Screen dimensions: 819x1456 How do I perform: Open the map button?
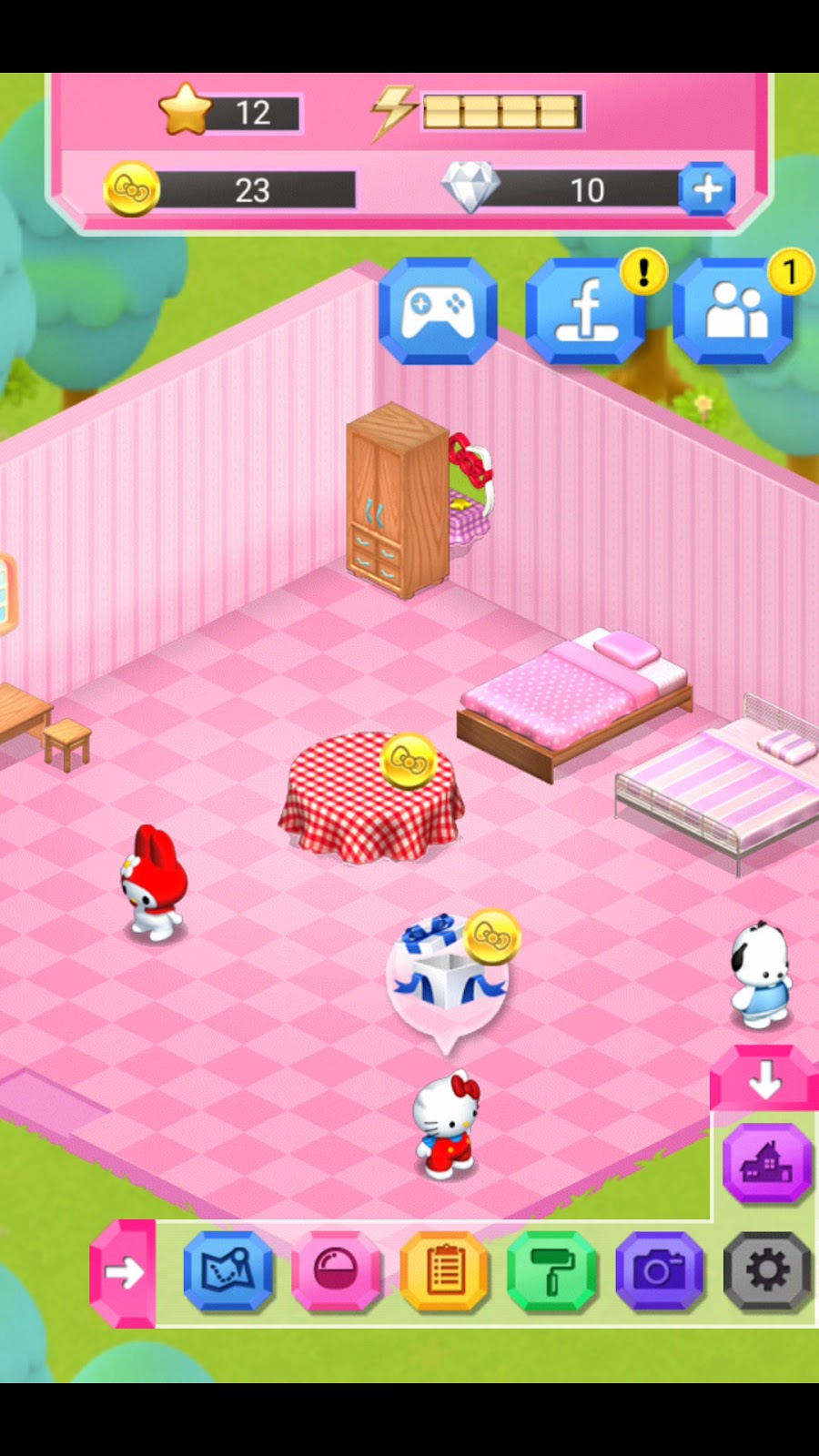228,1271
